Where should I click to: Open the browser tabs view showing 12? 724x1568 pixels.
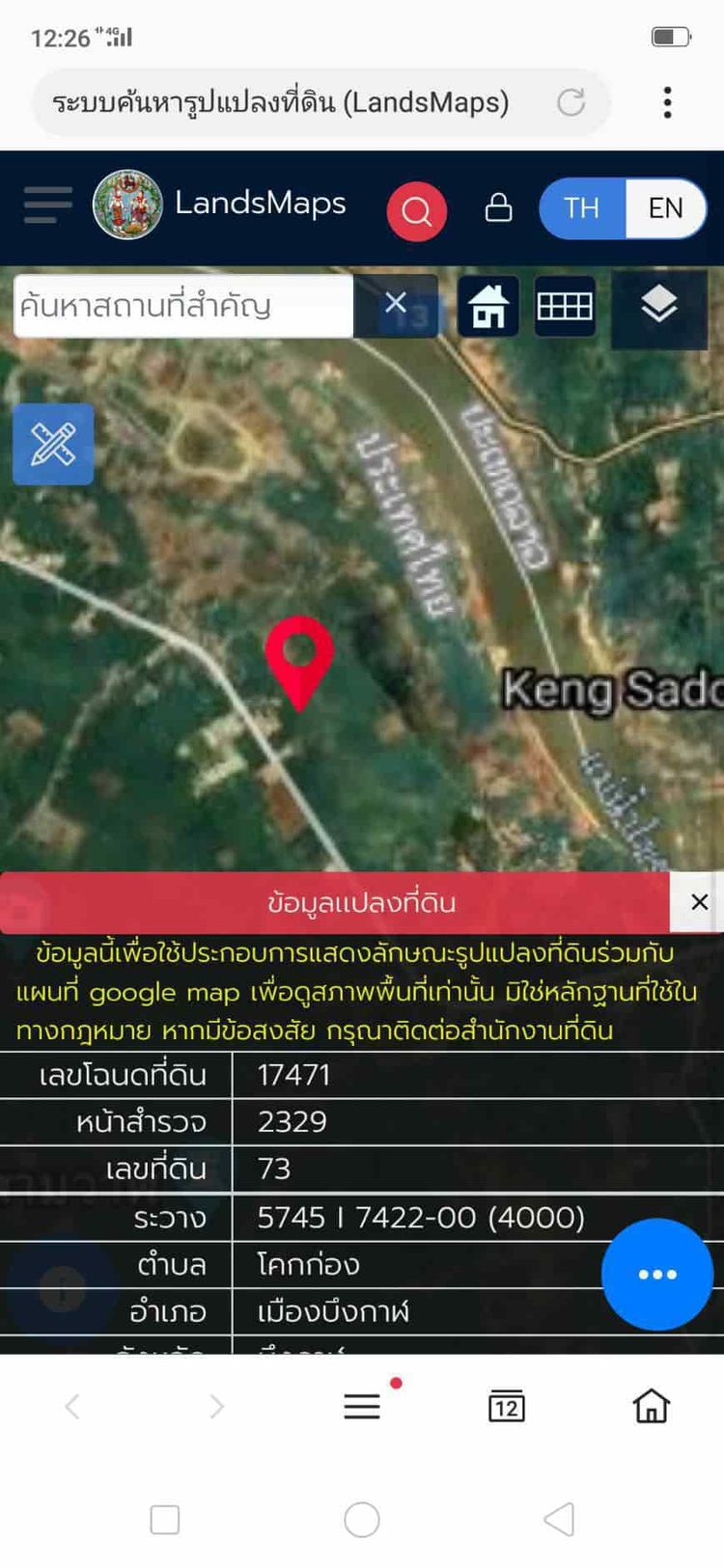[x=507, y=1406]
